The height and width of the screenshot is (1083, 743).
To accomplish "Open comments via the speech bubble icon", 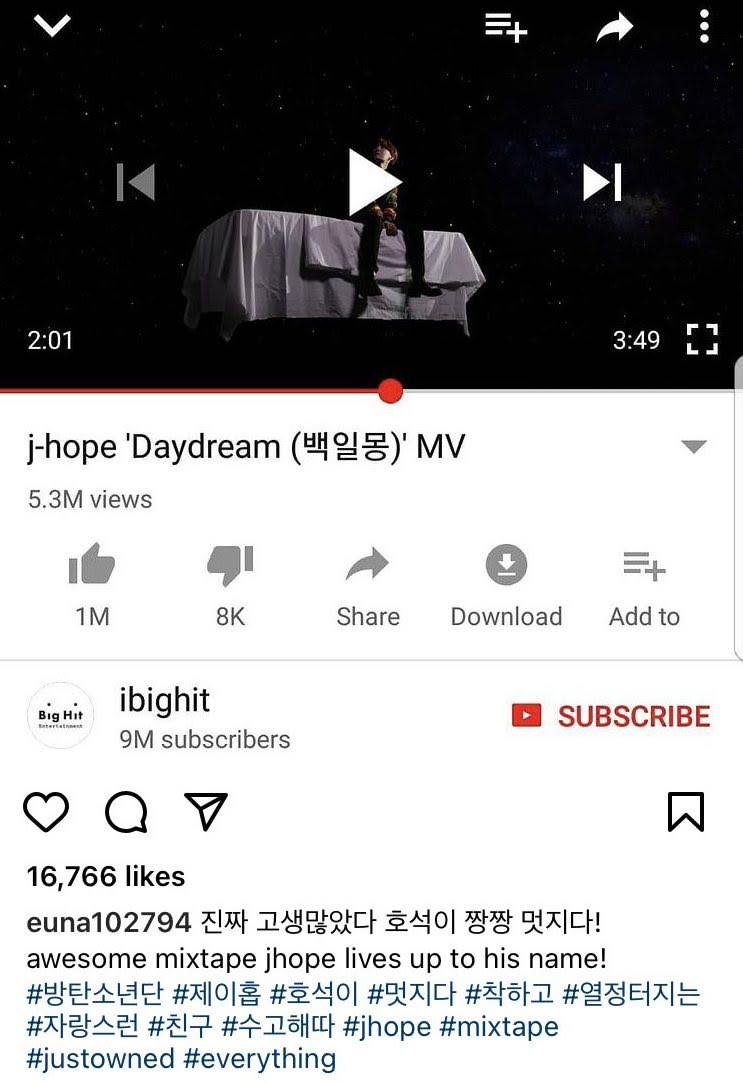I will (126, 812).
